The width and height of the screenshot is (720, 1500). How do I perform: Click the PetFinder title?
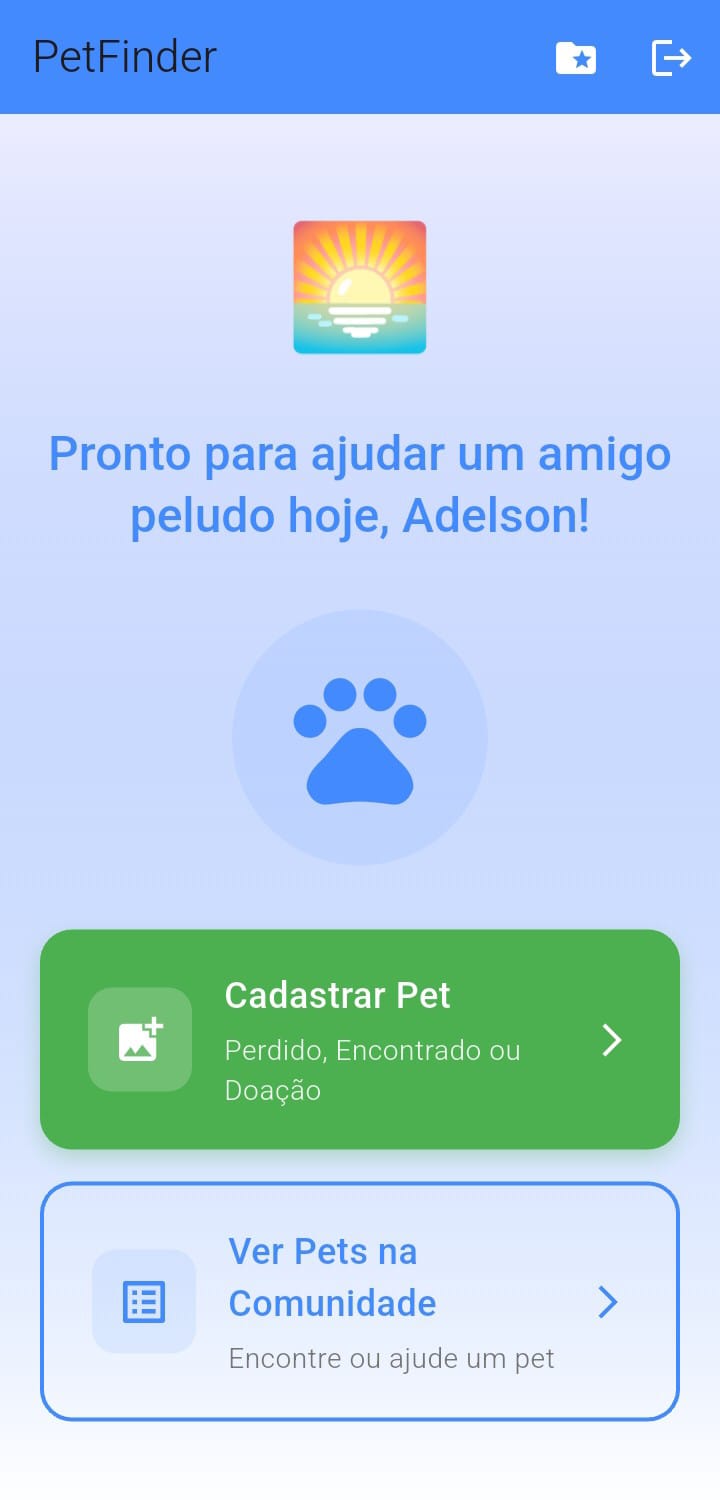[x=124, y=58]
